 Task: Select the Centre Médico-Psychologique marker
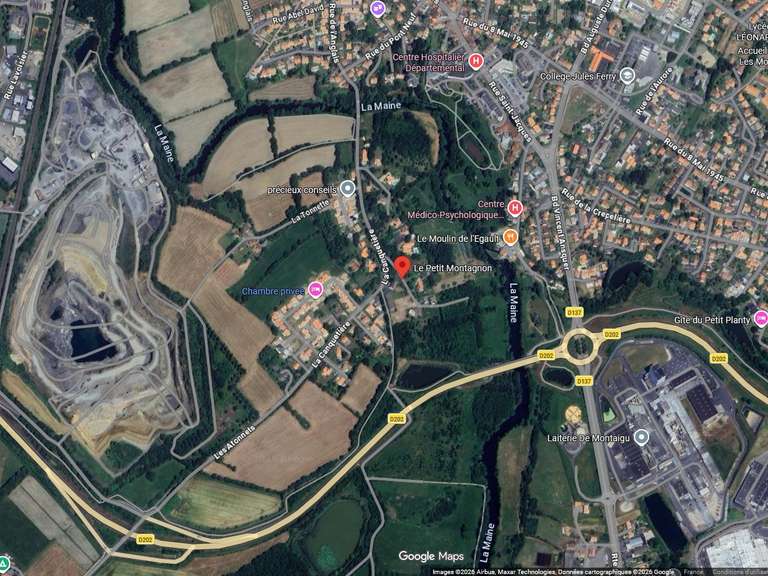click(x=515, y=208)
